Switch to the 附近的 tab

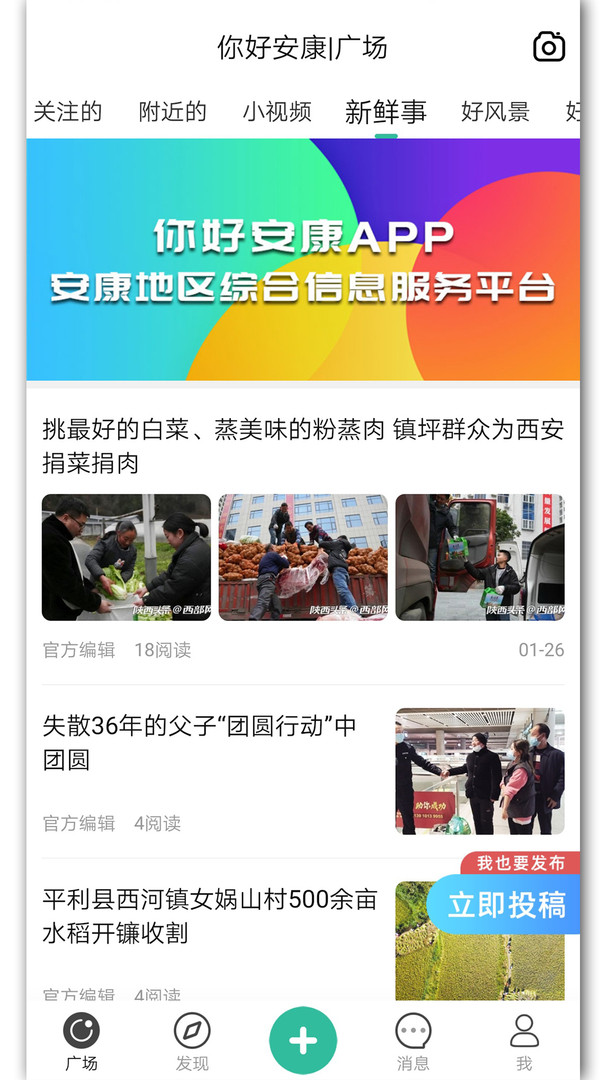173,112
